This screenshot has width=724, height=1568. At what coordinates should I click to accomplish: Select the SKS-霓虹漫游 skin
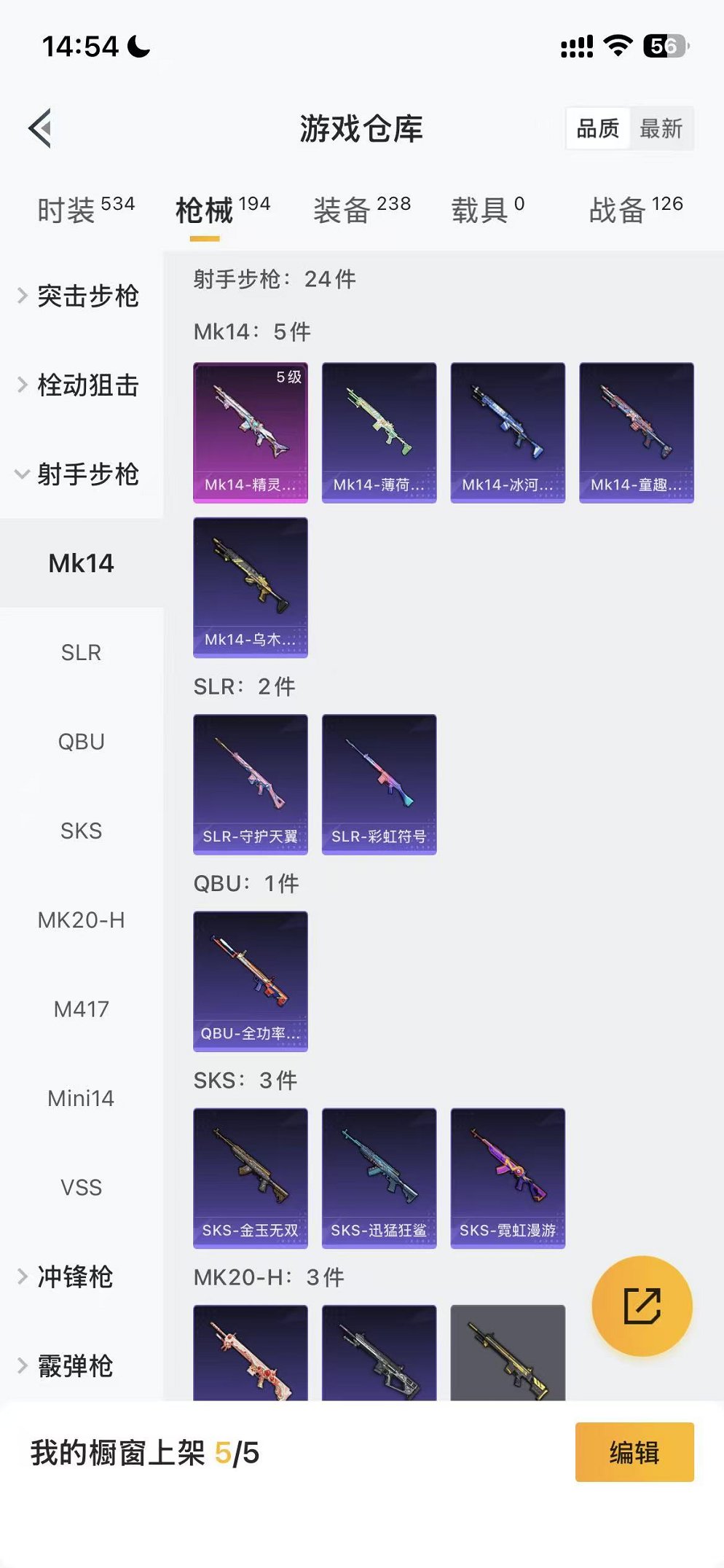pos(508,1179)
